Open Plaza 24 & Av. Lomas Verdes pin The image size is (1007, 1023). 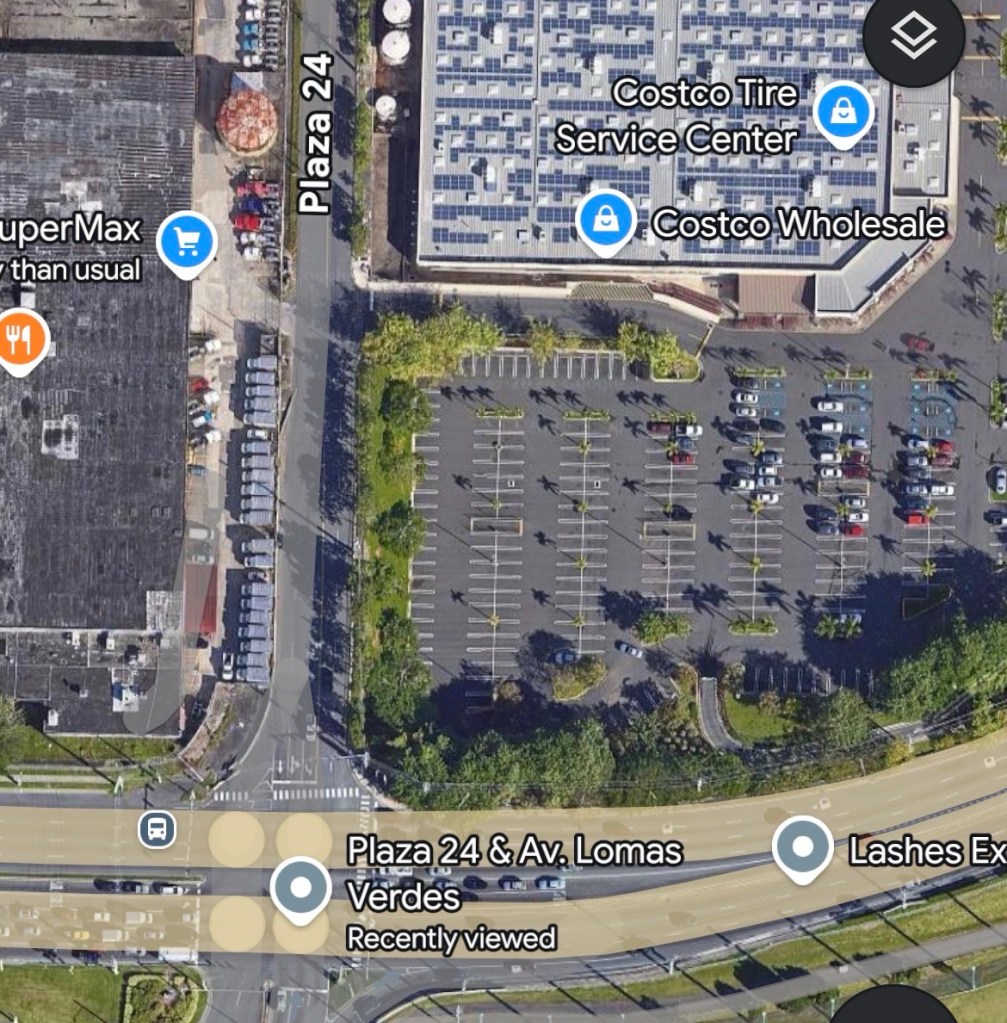point(301,887)
